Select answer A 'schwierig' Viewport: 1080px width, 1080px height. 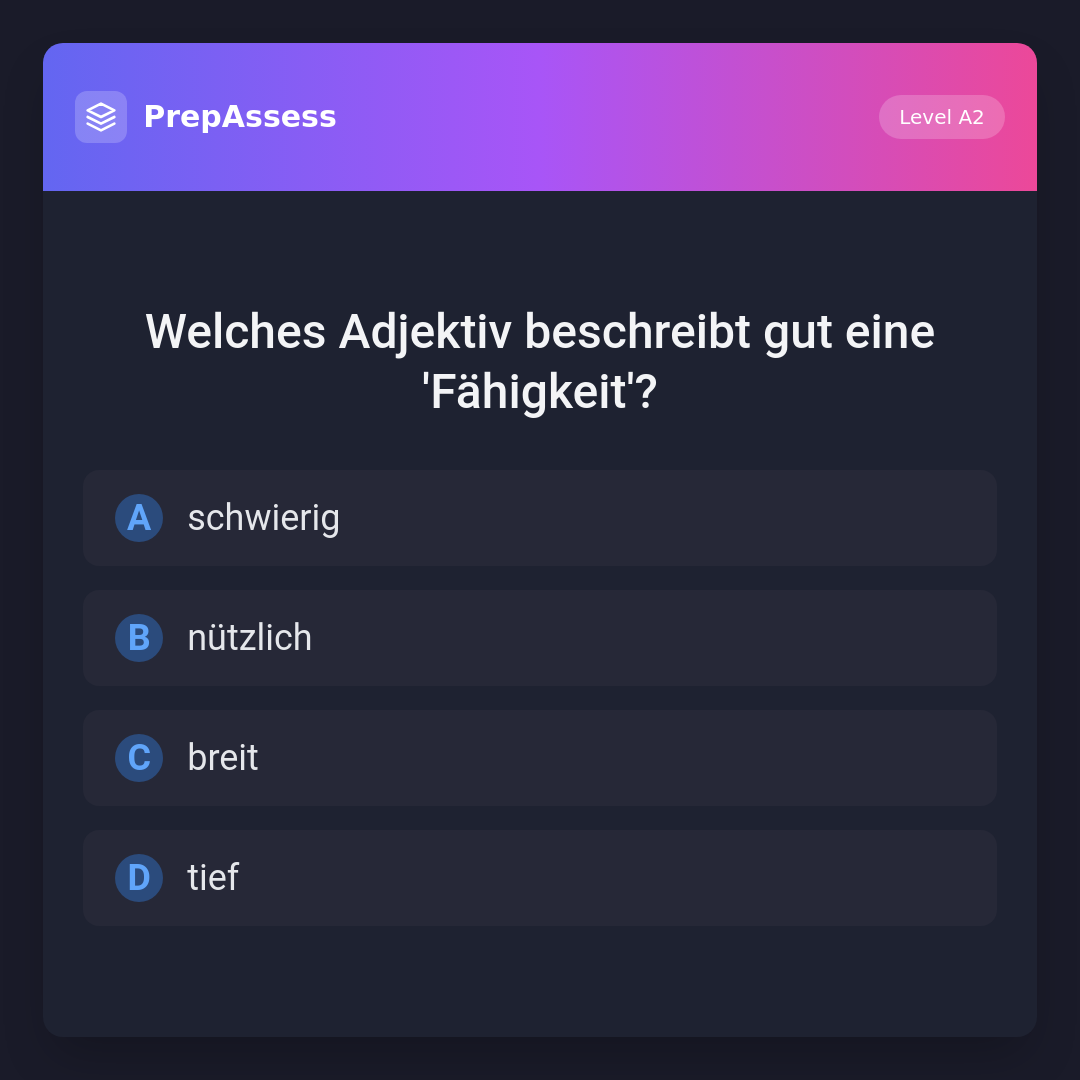pos(539,518)
